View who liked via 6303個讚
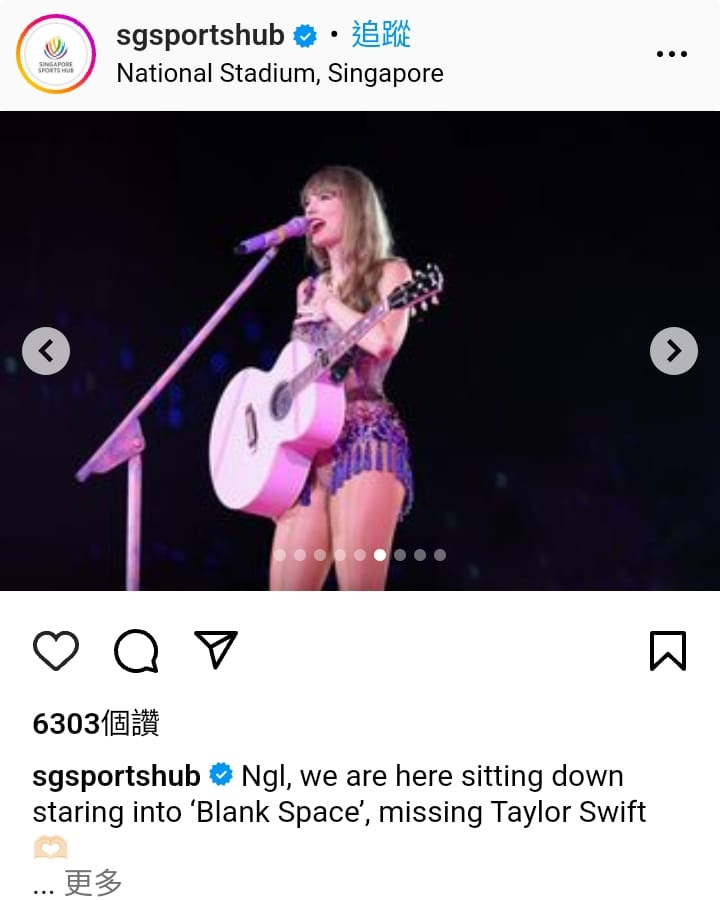Screen dimensions: 720x900 [96, 723]
